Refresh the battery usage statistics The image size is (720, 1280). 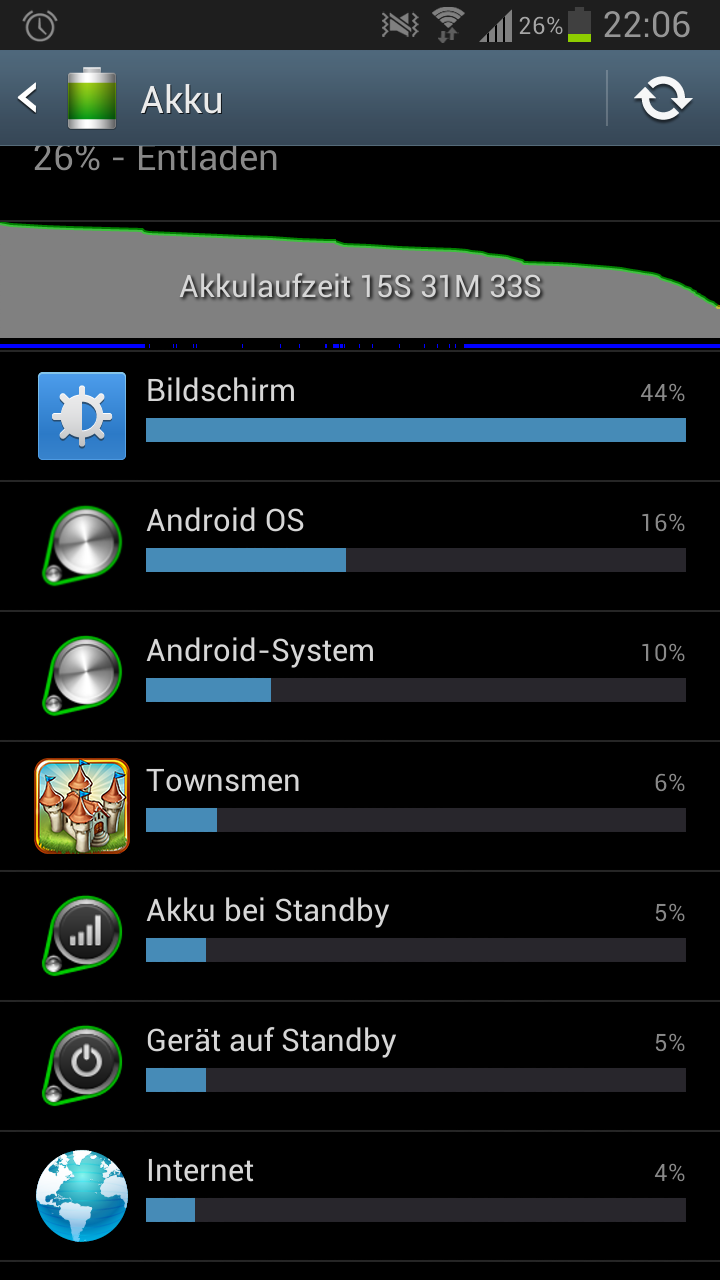tap(663, 98)
